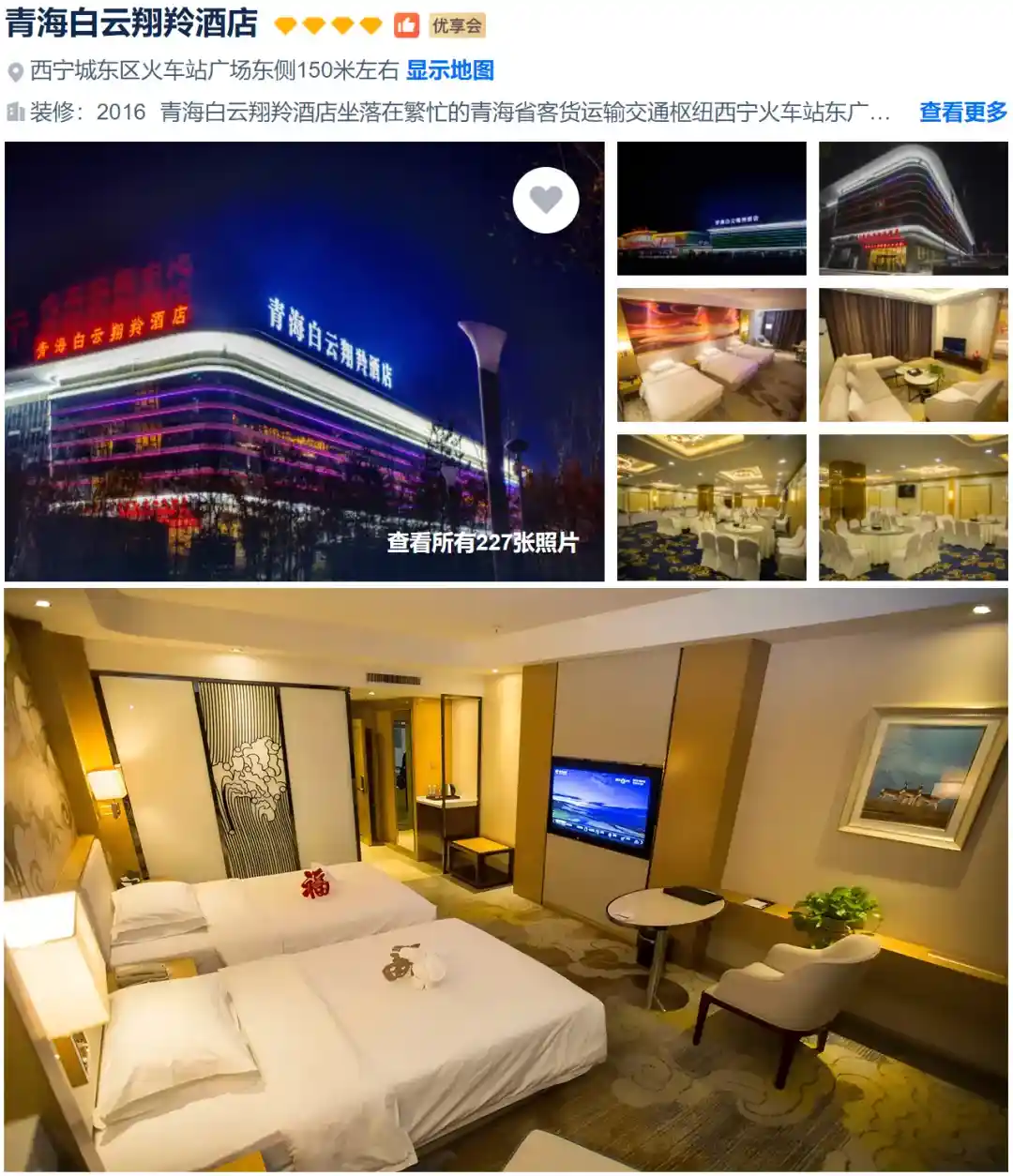Open main night exterior photo of hotel
The image size is (1013, 1176).
pos(281,375)
